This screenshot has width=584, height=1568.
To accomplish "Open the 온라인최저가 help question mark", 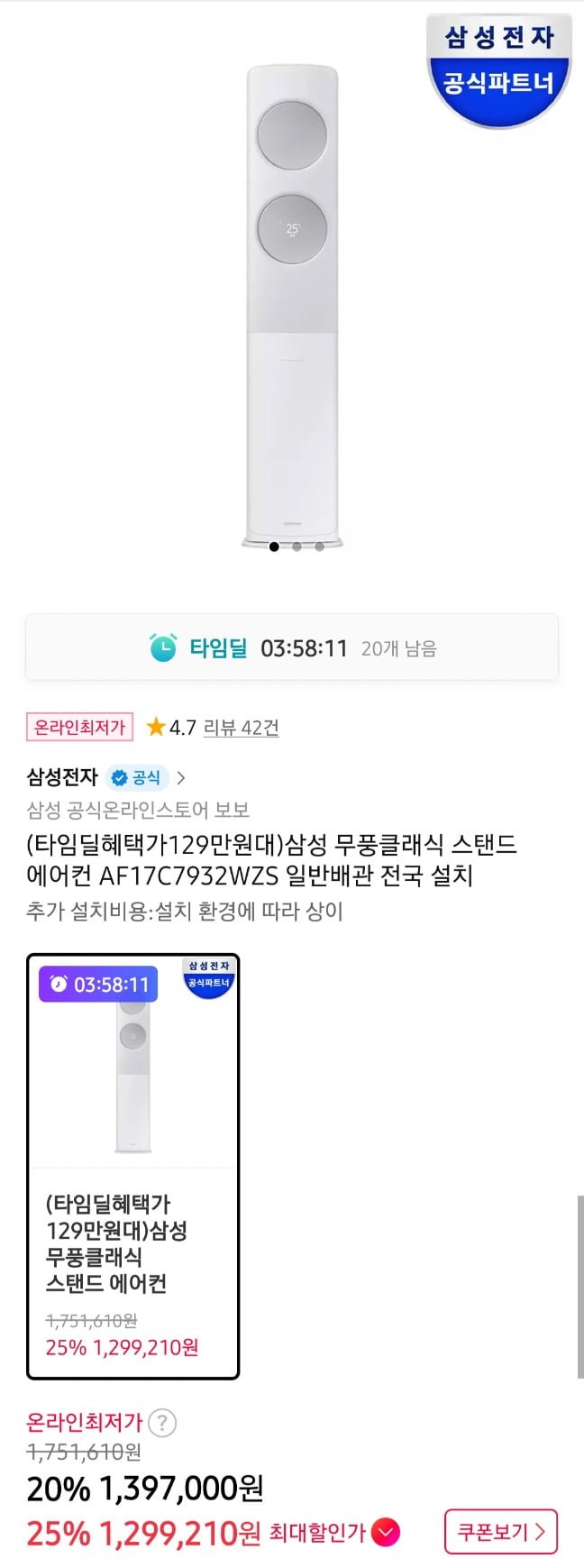I will [x=162, y=1423].
